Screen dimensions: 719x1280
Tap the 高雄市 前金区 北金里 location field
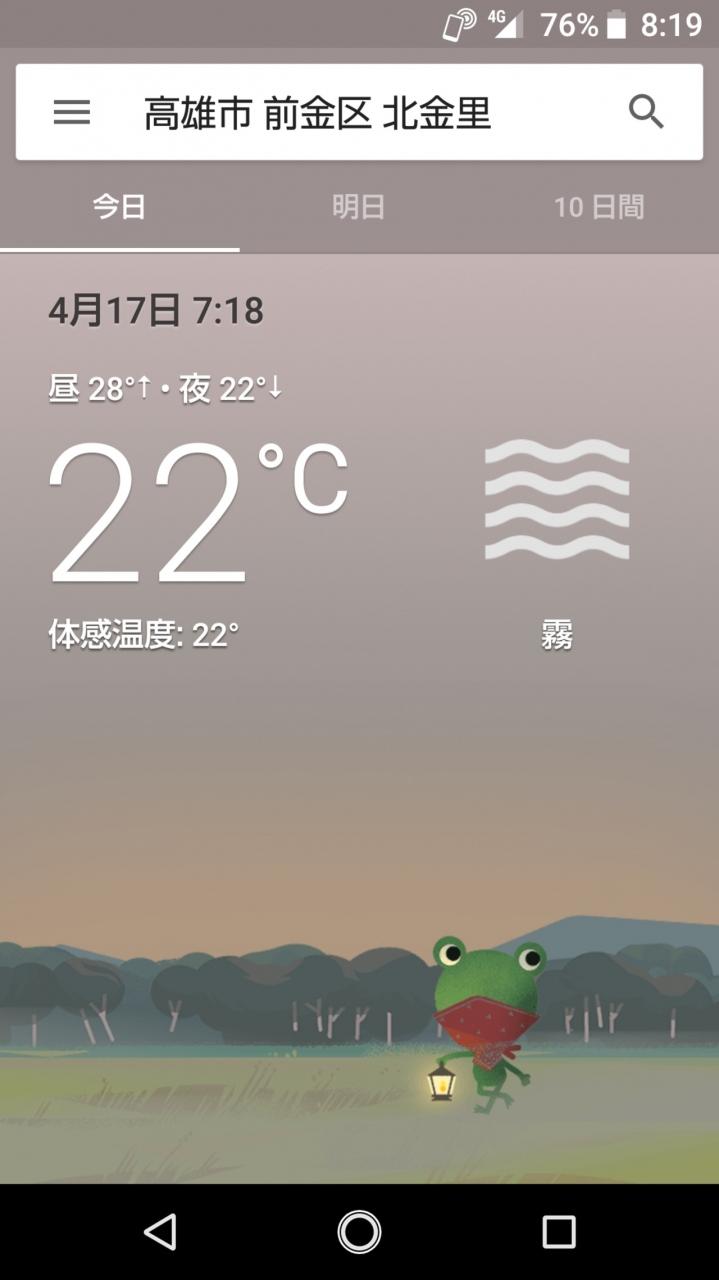point(318,114)
